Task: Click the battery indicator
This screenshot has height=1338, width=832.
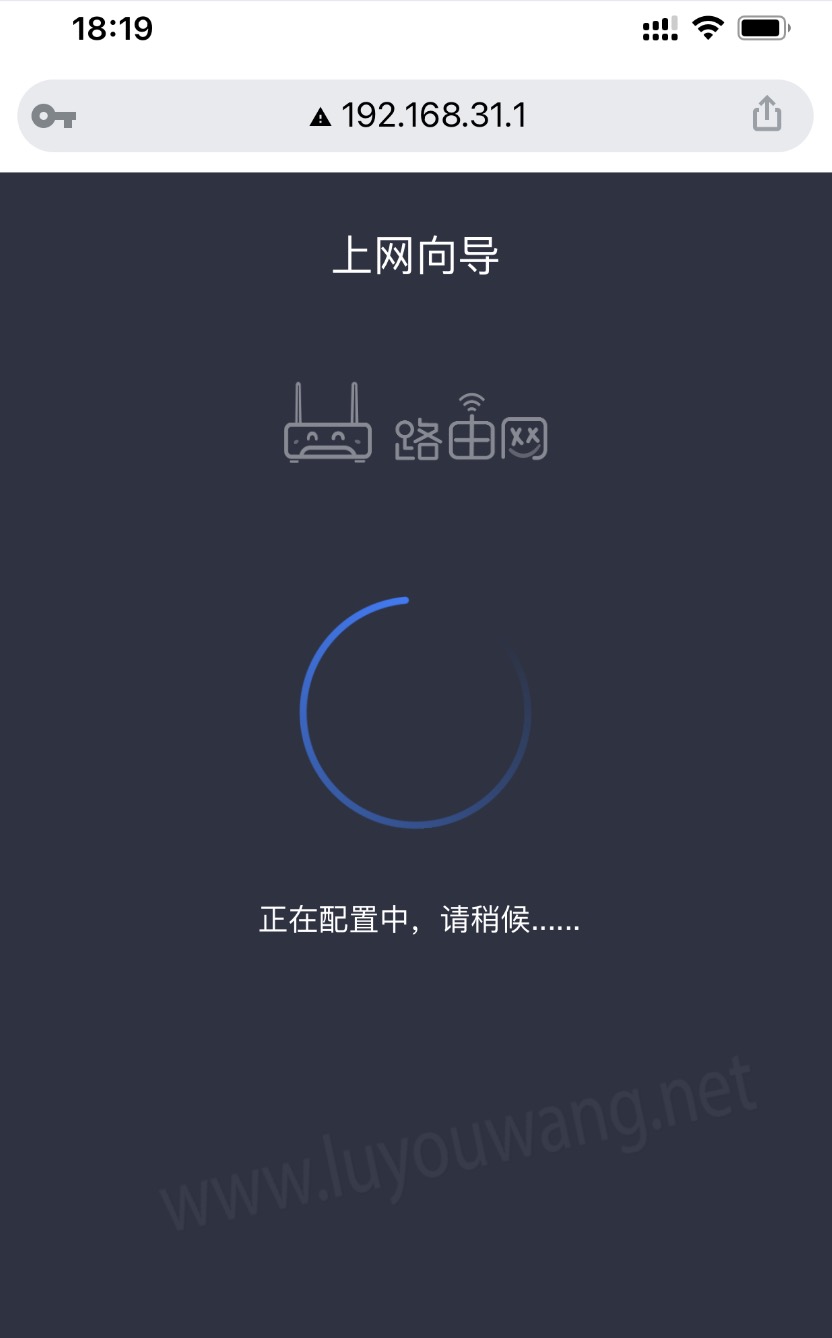Action: pyautogui.click(x=764, y=27)
